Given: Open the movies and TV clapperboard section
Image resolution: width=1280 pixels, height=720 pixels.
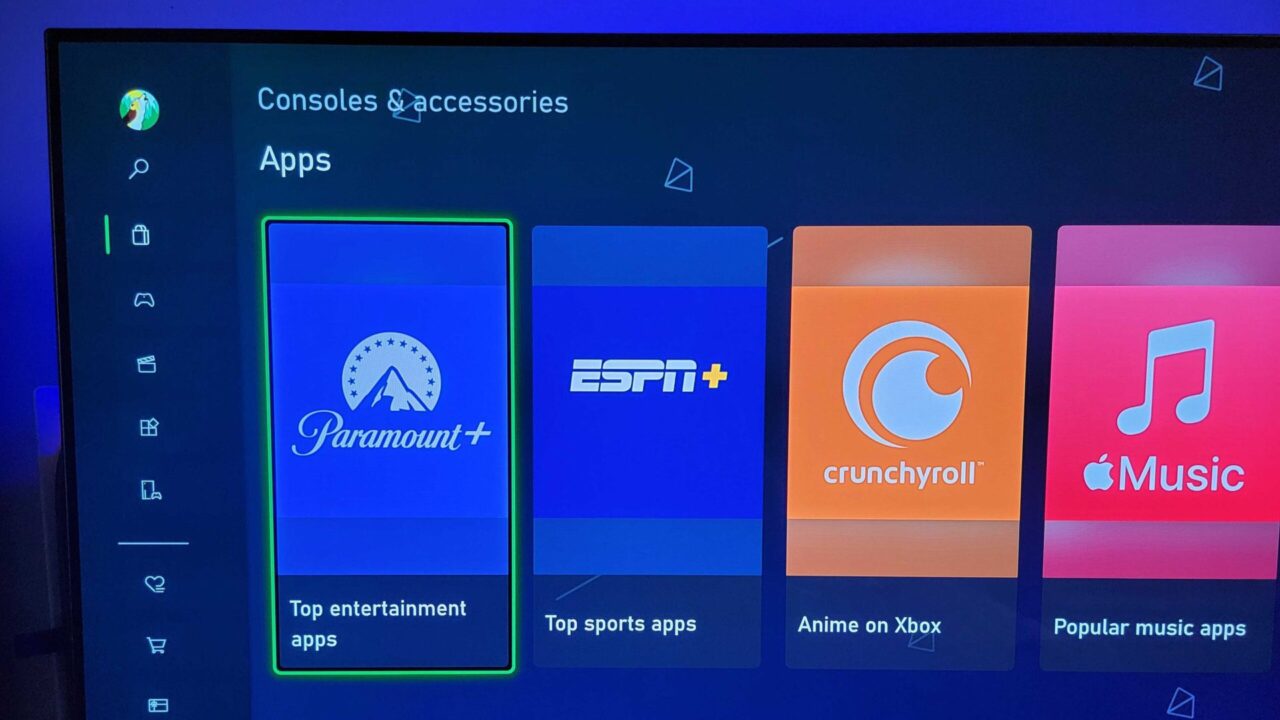Looking at the screenshot, I should 147,364.
